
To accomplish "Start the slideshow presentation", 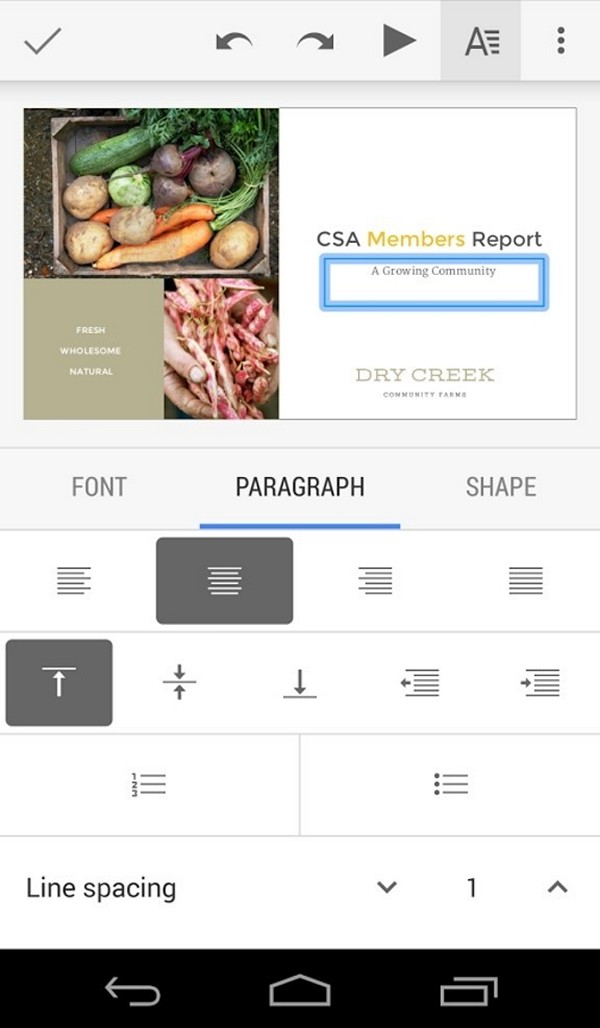I will 399,41.
